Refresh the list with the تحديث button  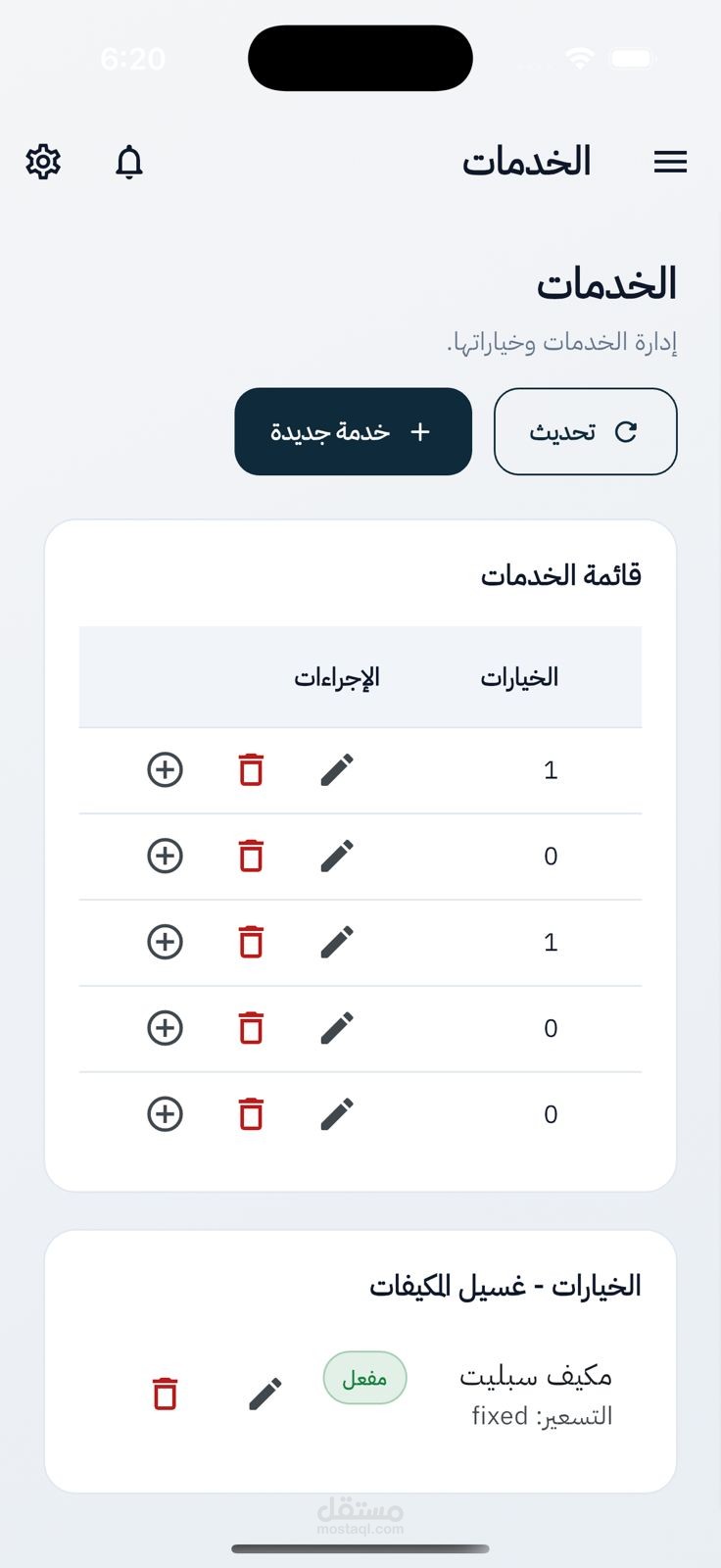click(585, 431)
